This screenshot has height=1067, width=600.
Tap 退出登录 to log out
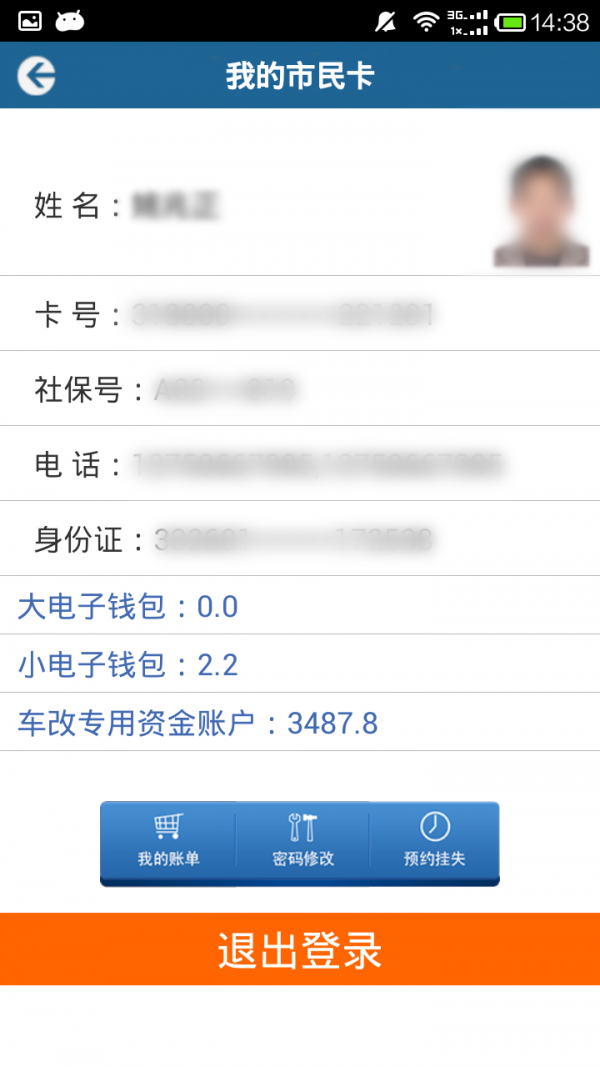[300, 949]
